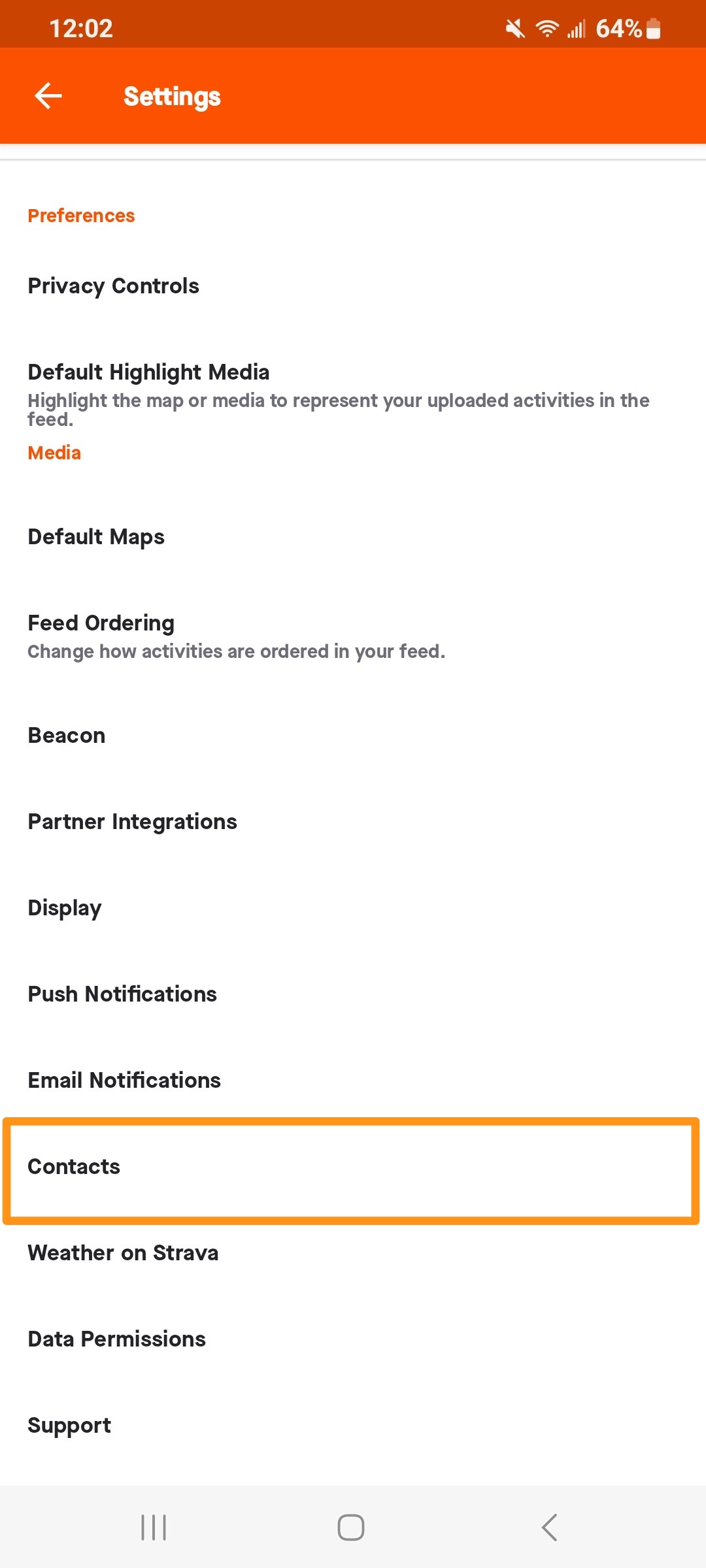
Task: Open recent apps from navigation bar
Action: [154, 1527]
